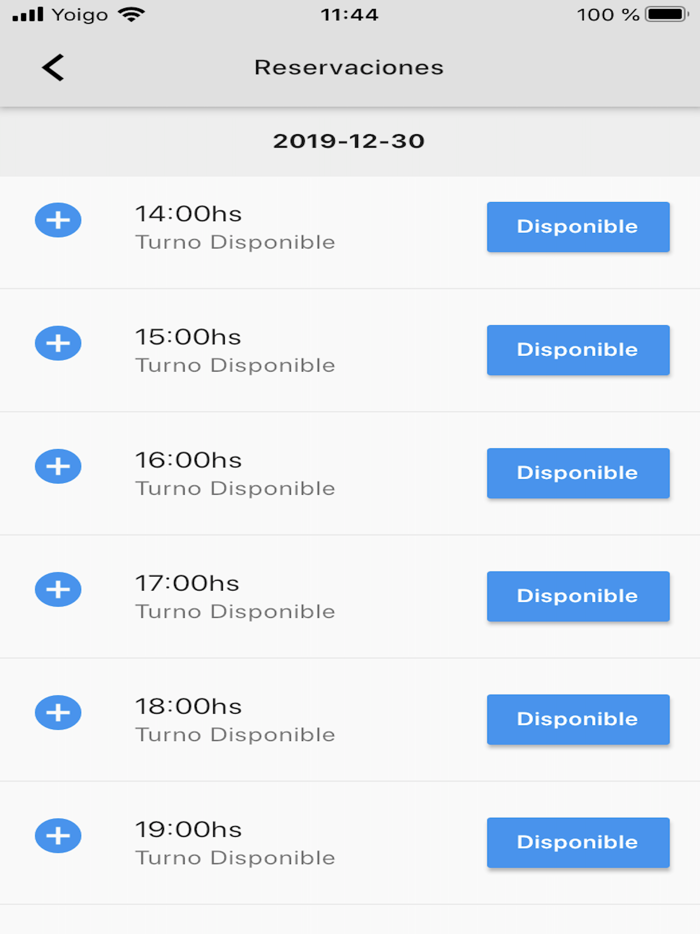Select Disponible for the 19:00hs slot
700x934 pixels.
click(577, 842)
